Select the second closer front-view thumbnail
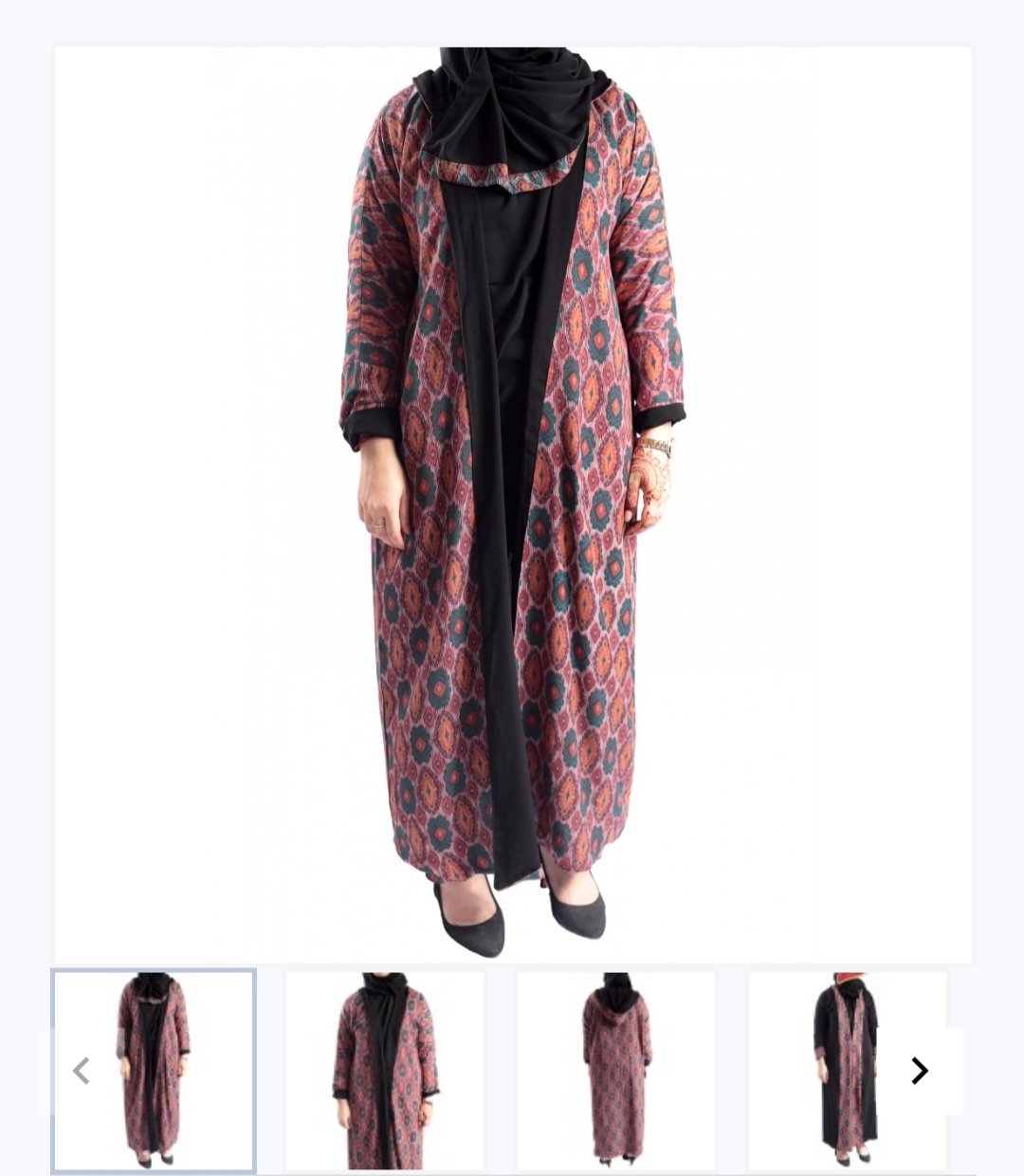The image size is (1024, 1176). 385,1071
